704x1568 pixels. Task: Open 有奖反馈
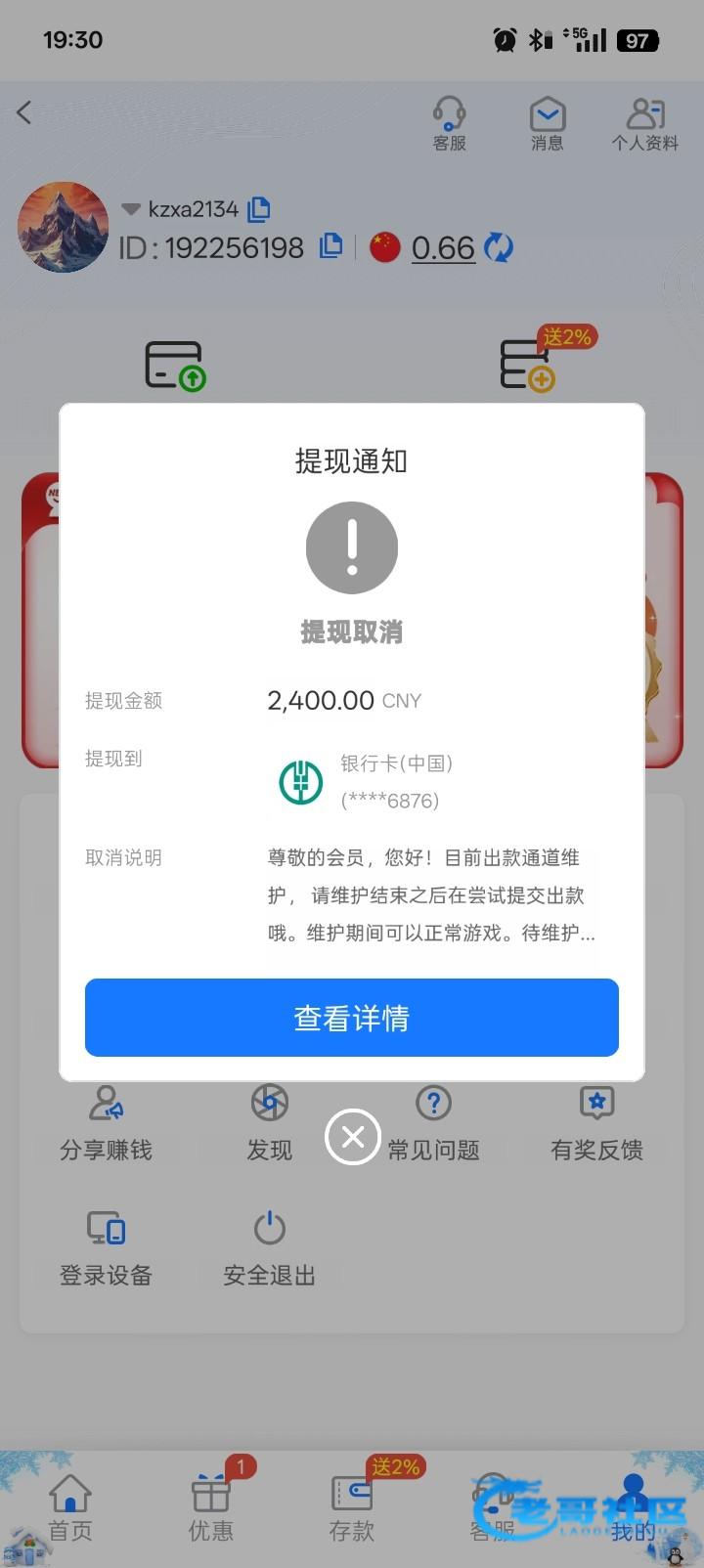[x=596, y=1124]
